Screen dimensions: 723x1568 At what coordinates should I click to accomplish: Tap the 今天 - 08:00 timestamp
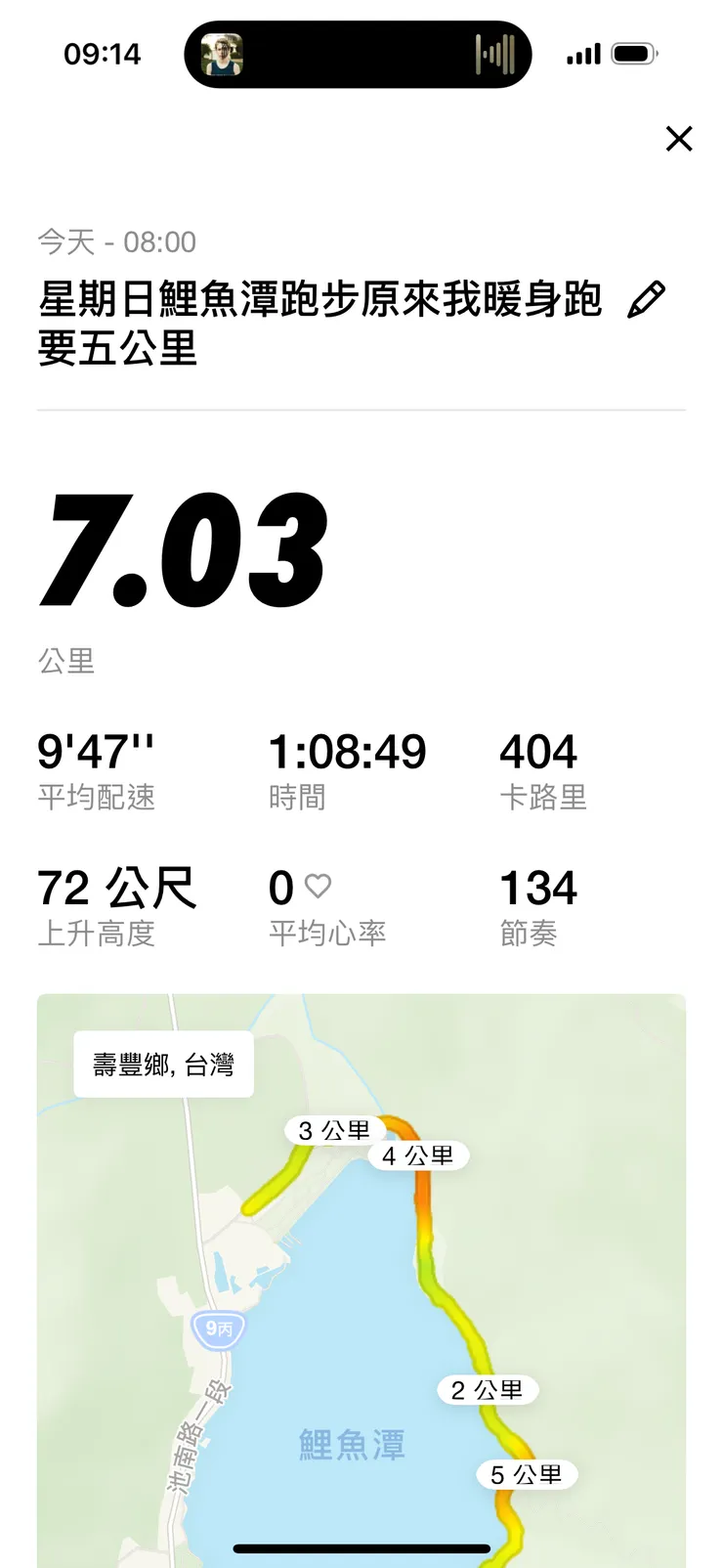click(x=115, y=241)
